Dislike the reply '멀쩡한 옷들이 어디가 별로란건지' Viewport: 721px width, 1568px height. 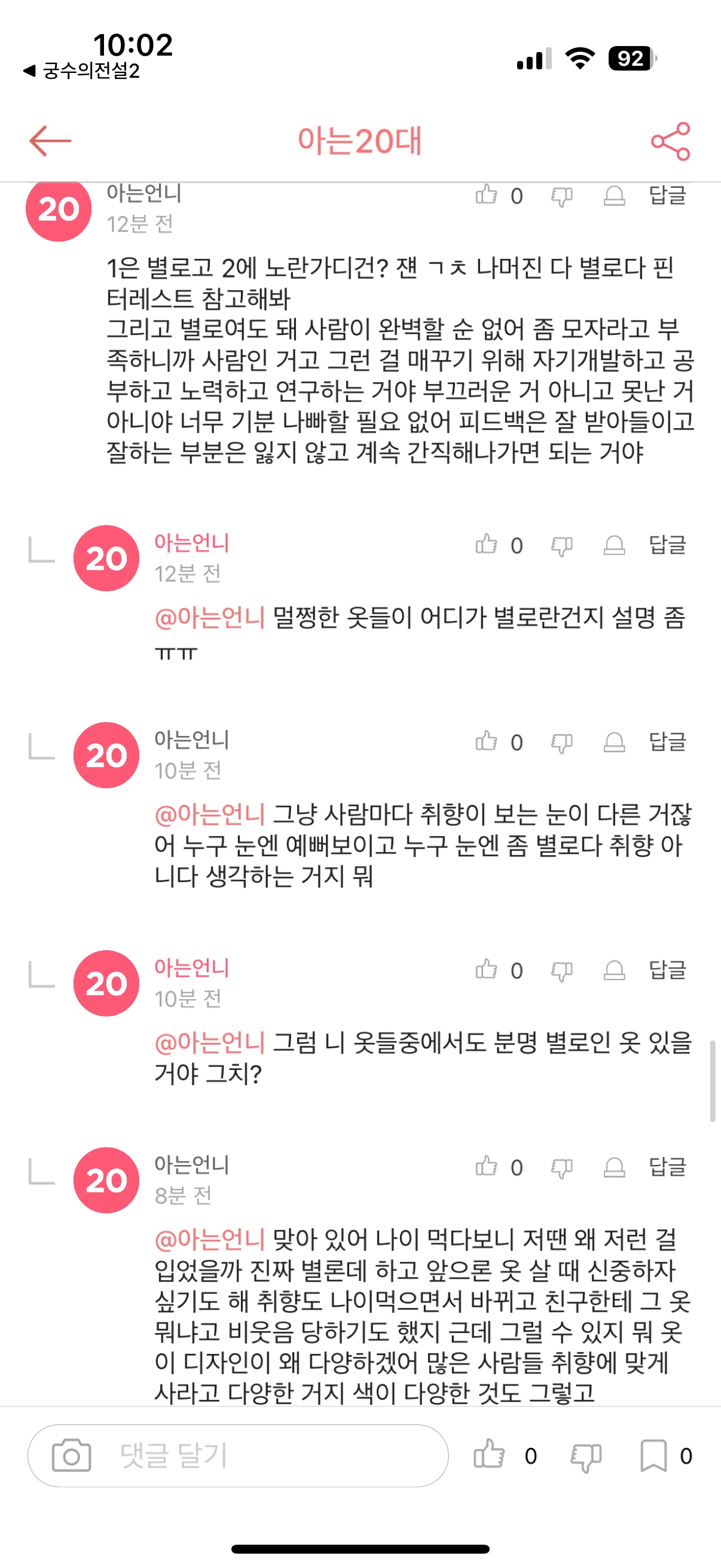[561, 546]
